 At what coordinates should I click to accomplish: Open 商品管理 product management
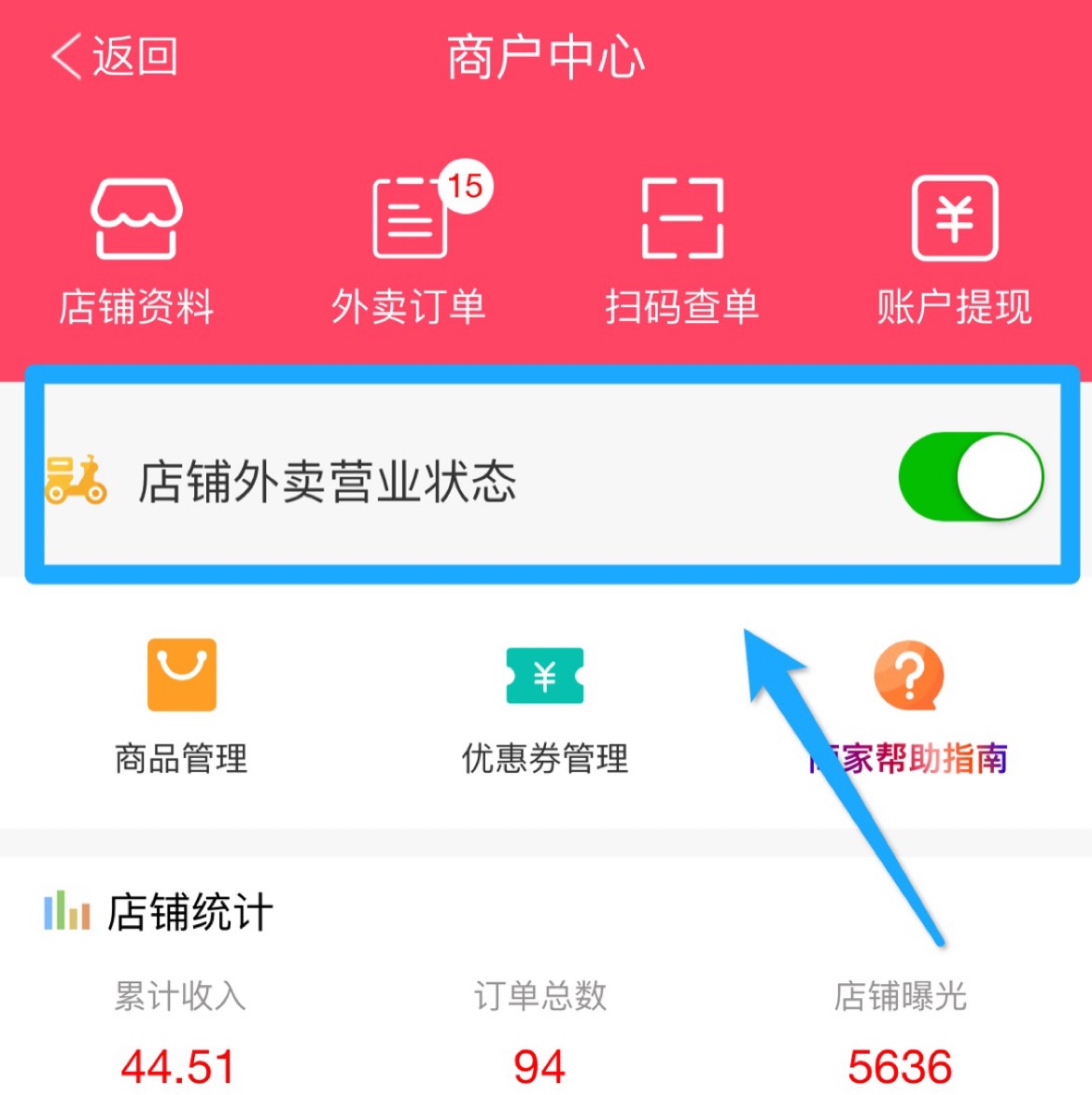pyautogui.click(x=181, y=707)
